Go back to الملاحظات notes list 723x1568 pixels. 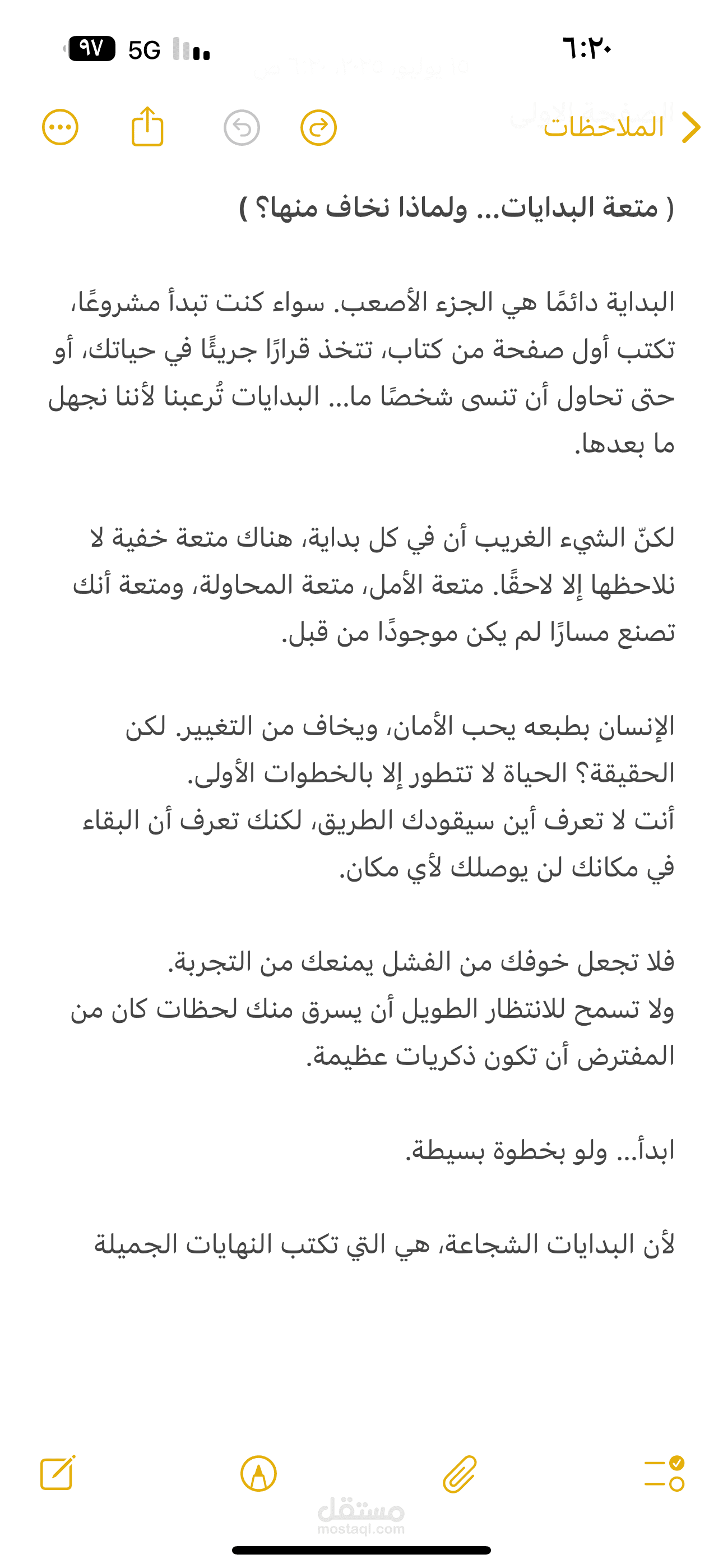click(x=622, y=127)
